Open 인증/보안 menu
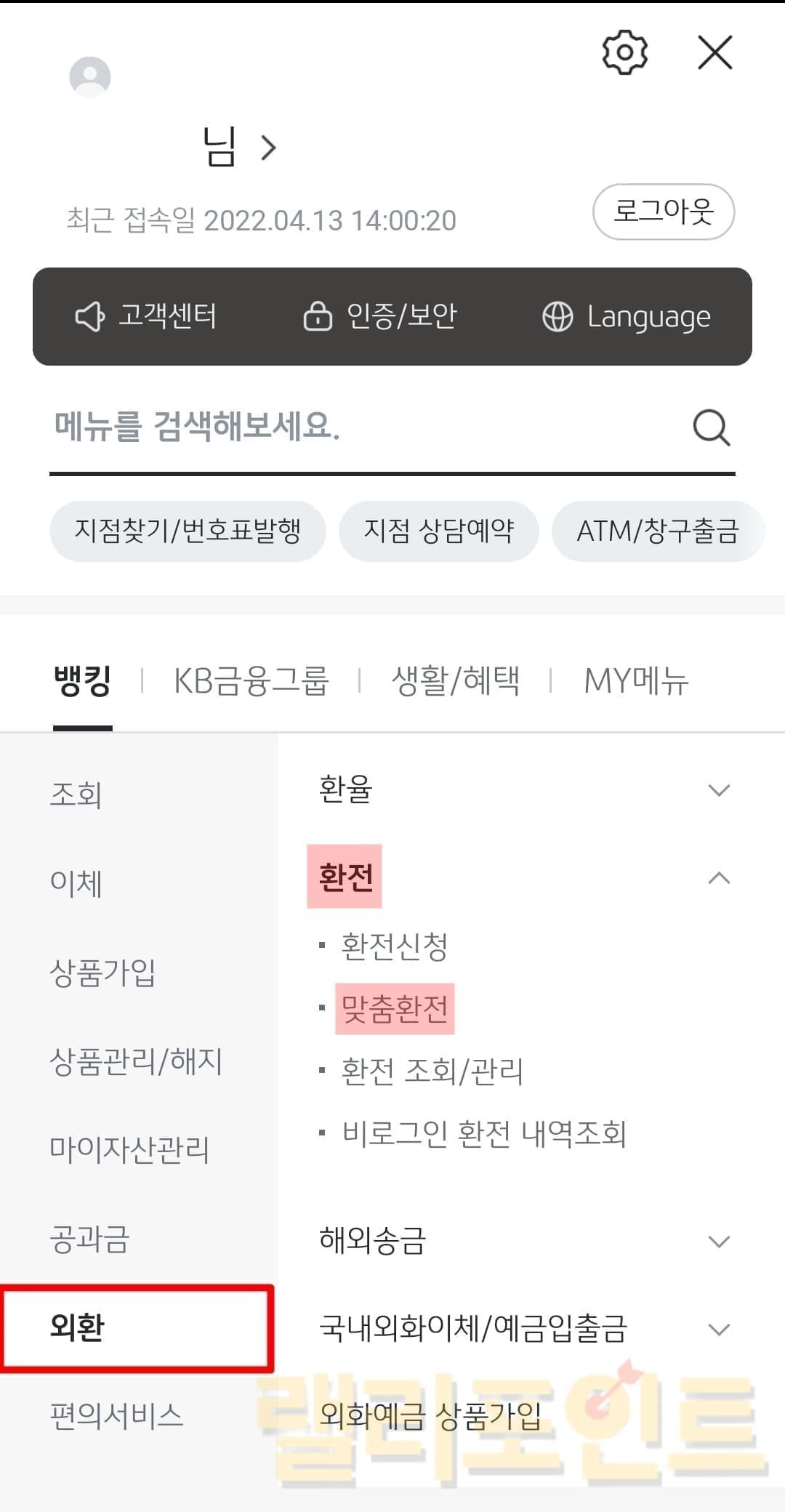Viewport: 785px width, 1512px height. click(x=380, y=316)
